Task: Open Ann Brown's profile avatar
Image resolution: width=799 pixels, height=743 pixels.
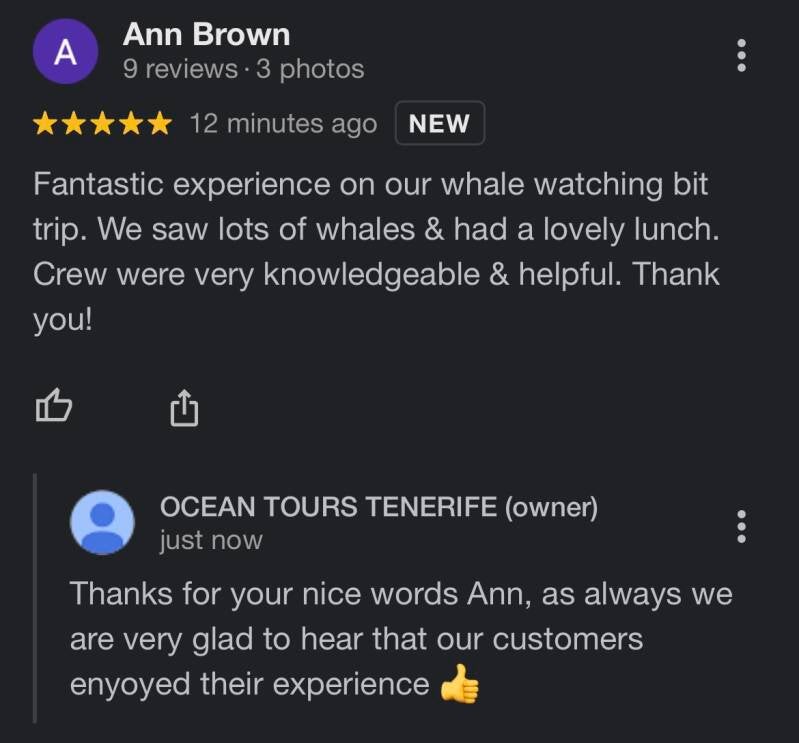Action: pyautogui.click(x=65, y=53)
